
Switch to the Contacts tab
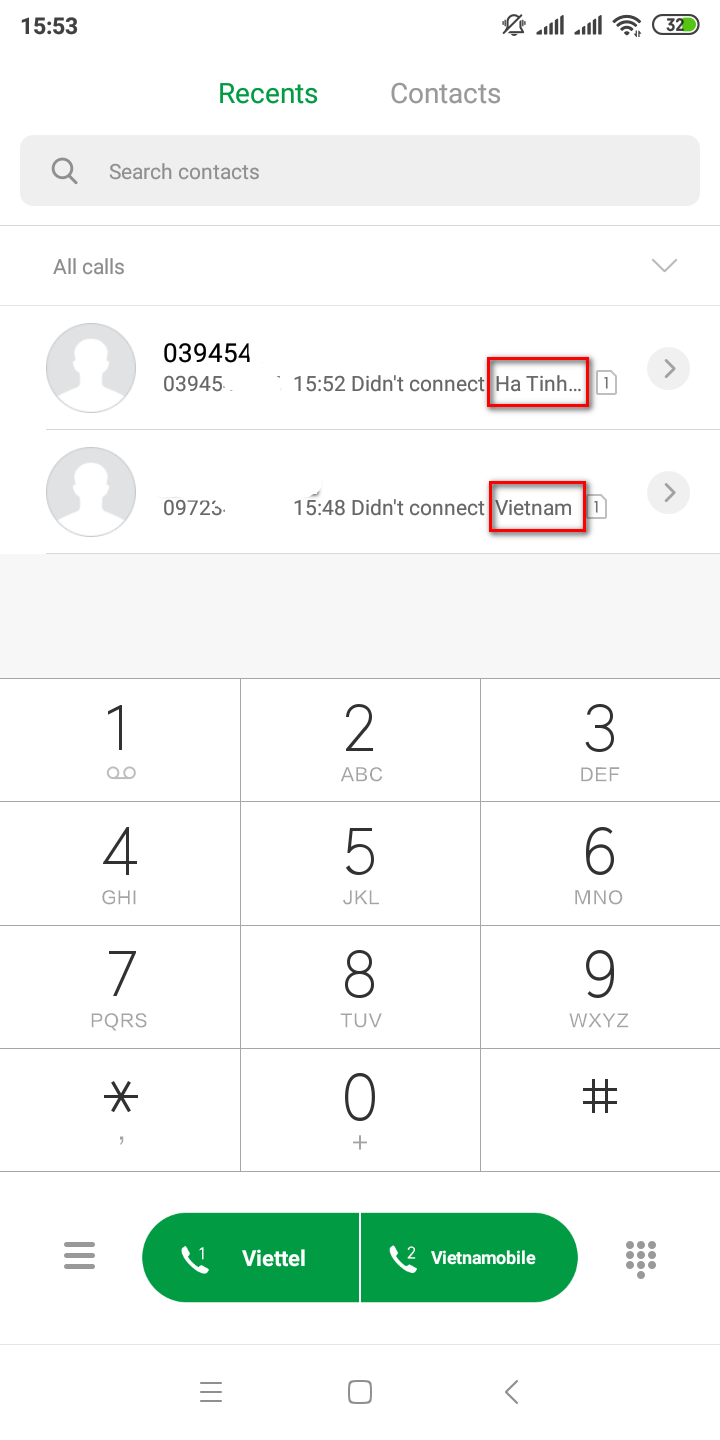click(445, 94)
